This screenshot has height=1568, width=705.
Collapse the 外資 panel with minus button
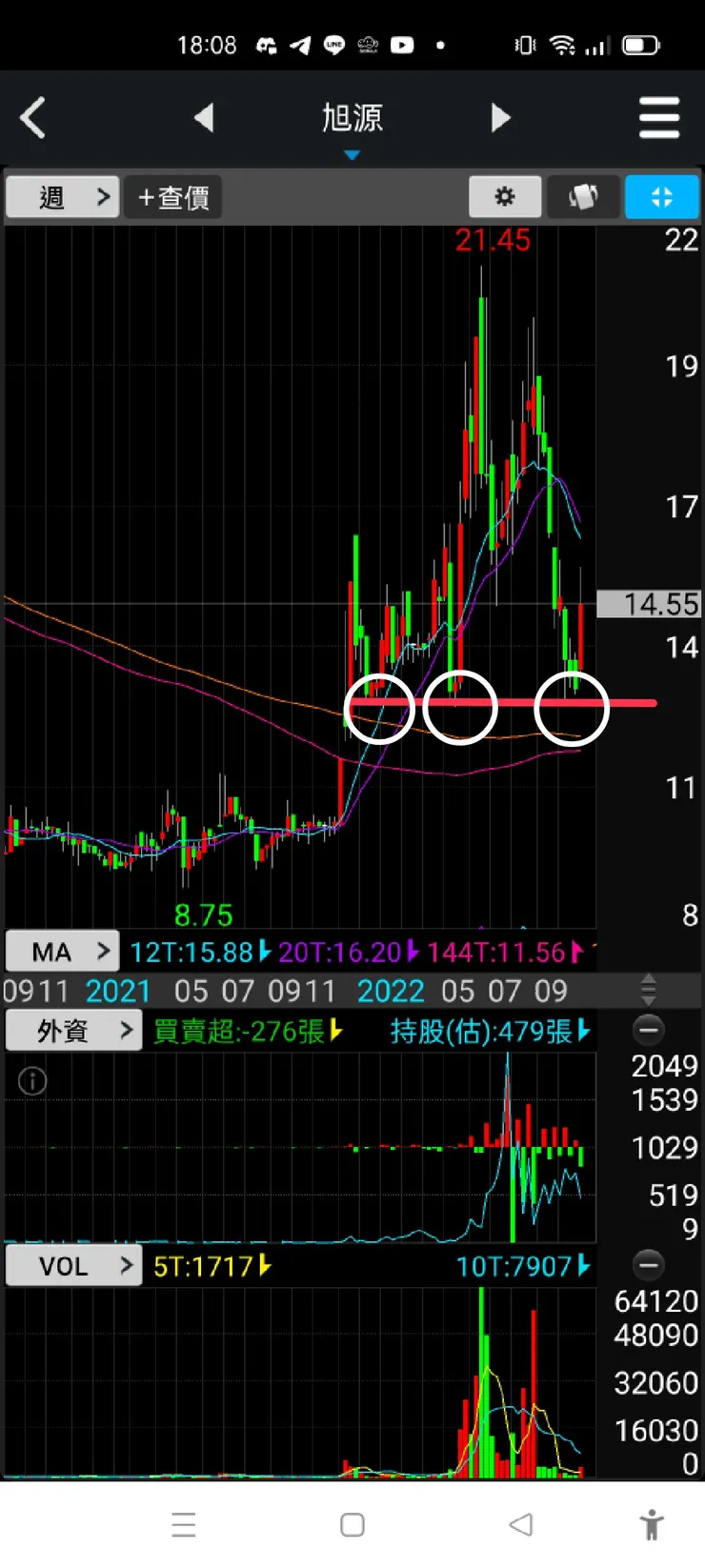pyautogui.click(x=649, y=1030)
